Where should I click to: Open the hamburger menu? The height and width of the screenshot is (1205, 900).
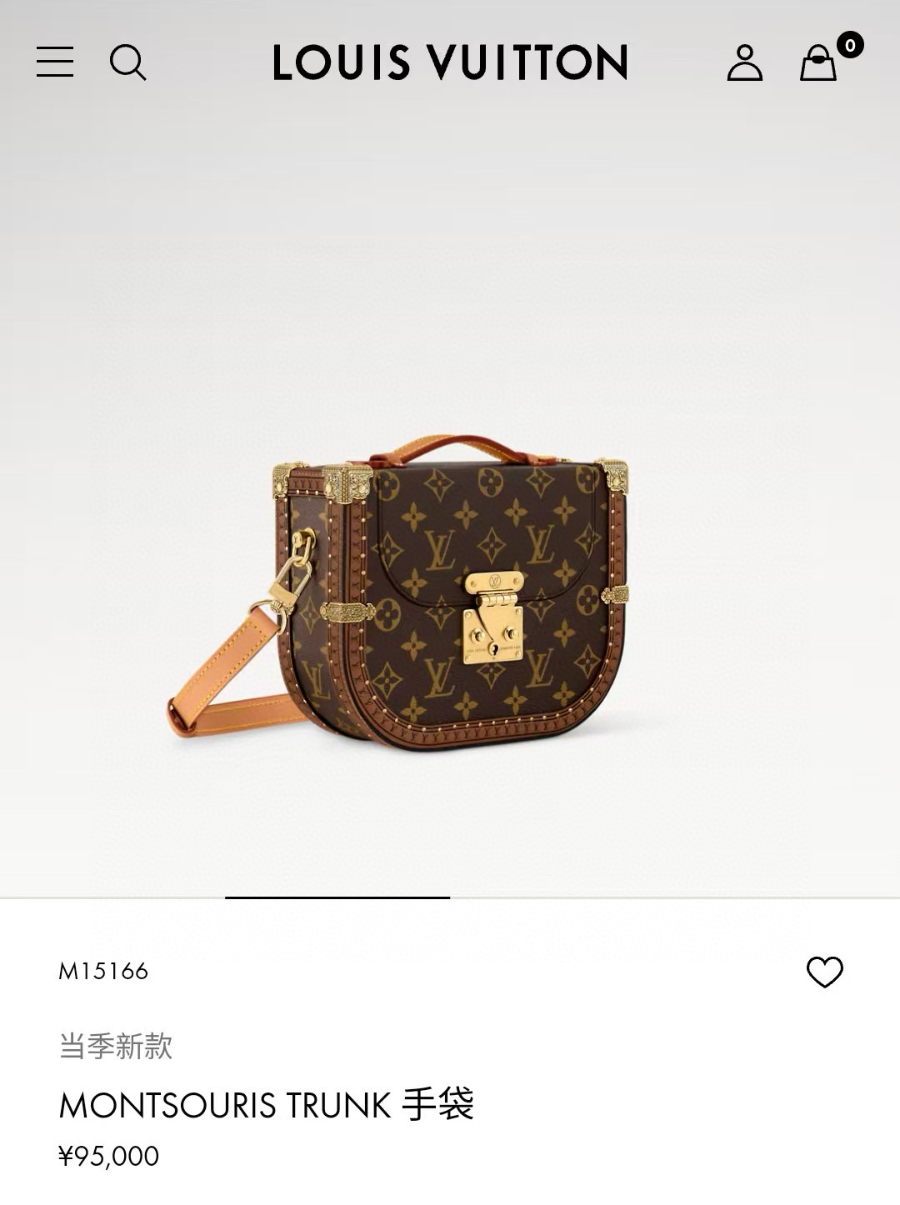(x=55, y=62)
